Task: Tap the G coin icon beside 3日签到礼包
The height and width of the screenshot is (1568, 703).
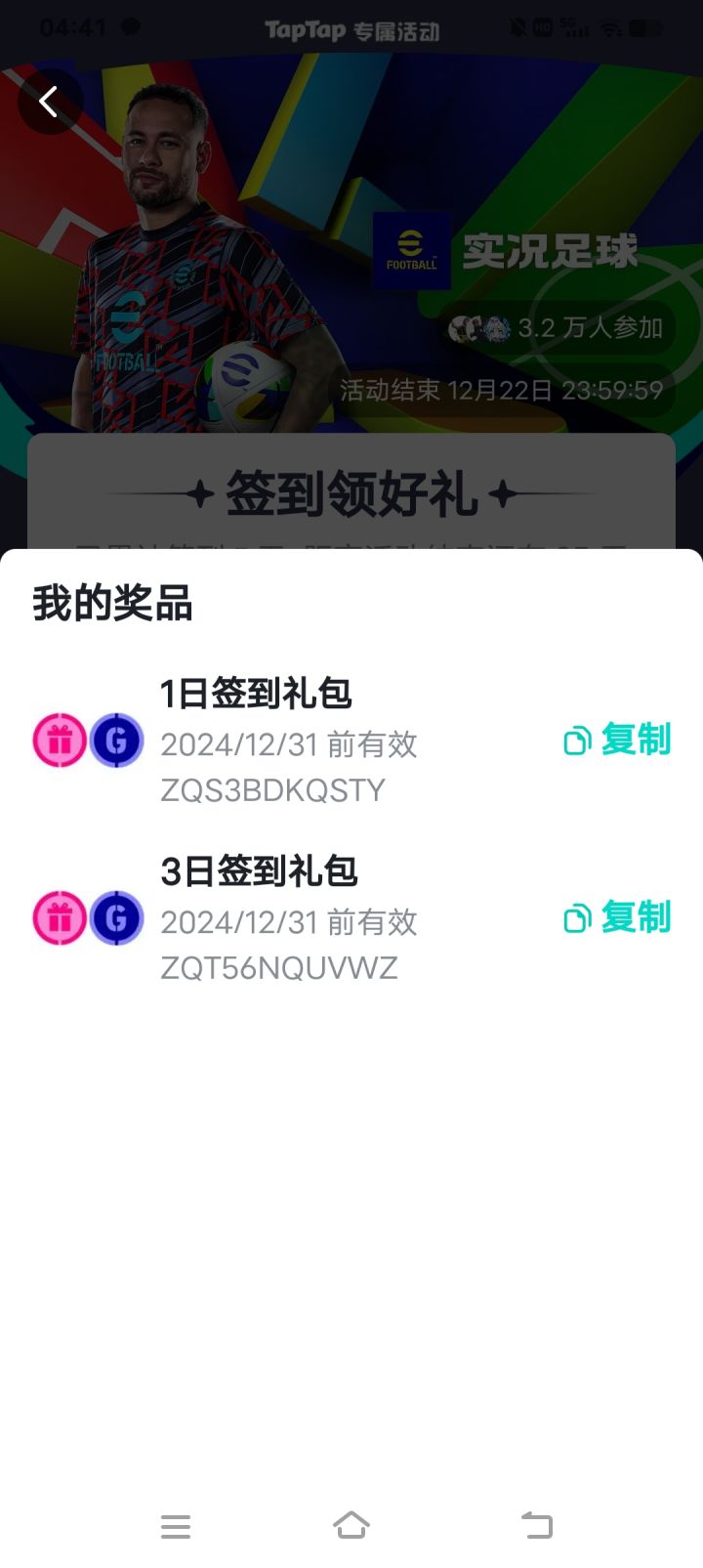Action: 116,918
